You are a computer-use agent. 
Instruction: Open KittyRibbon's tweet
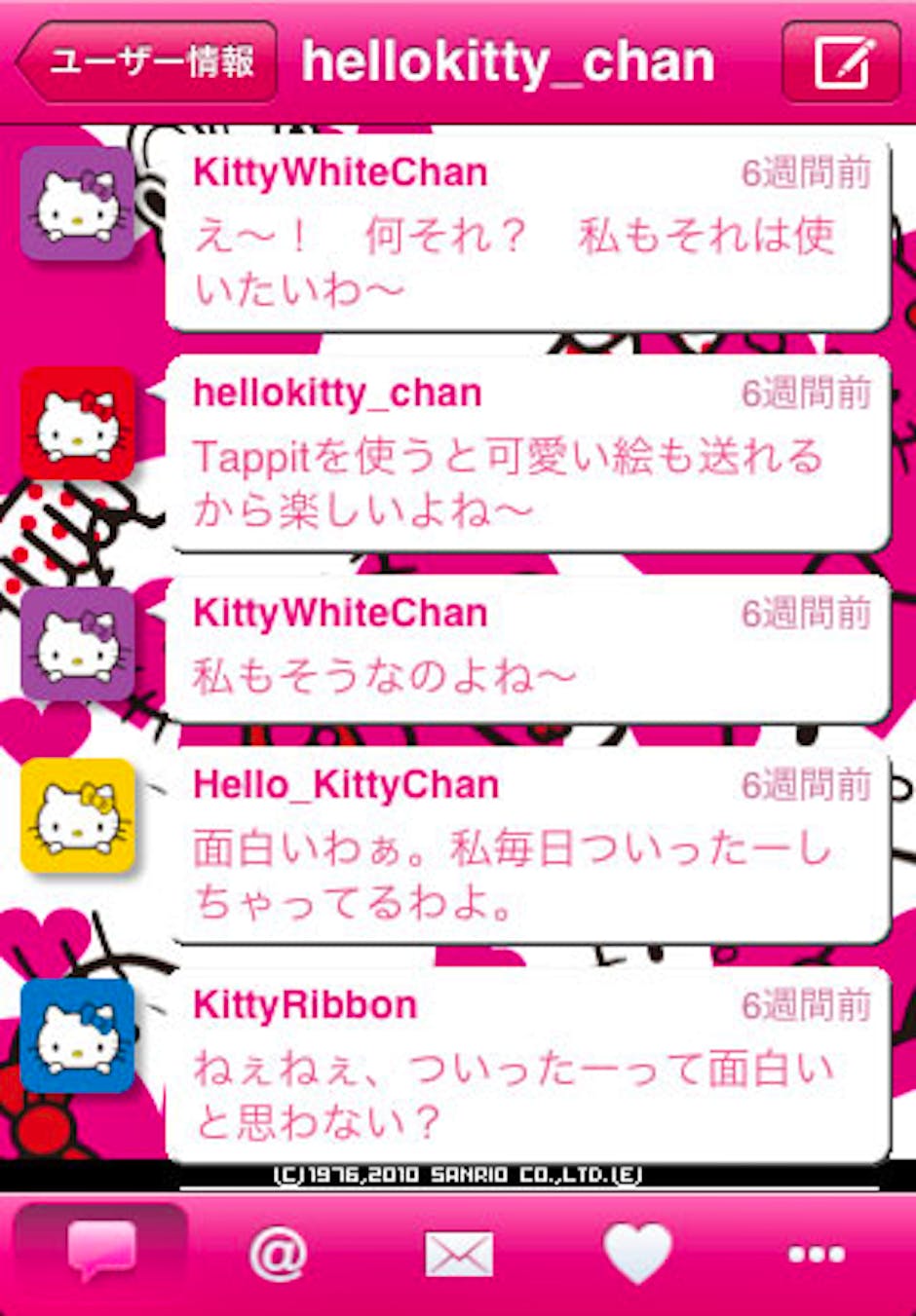pos(526,1066)
